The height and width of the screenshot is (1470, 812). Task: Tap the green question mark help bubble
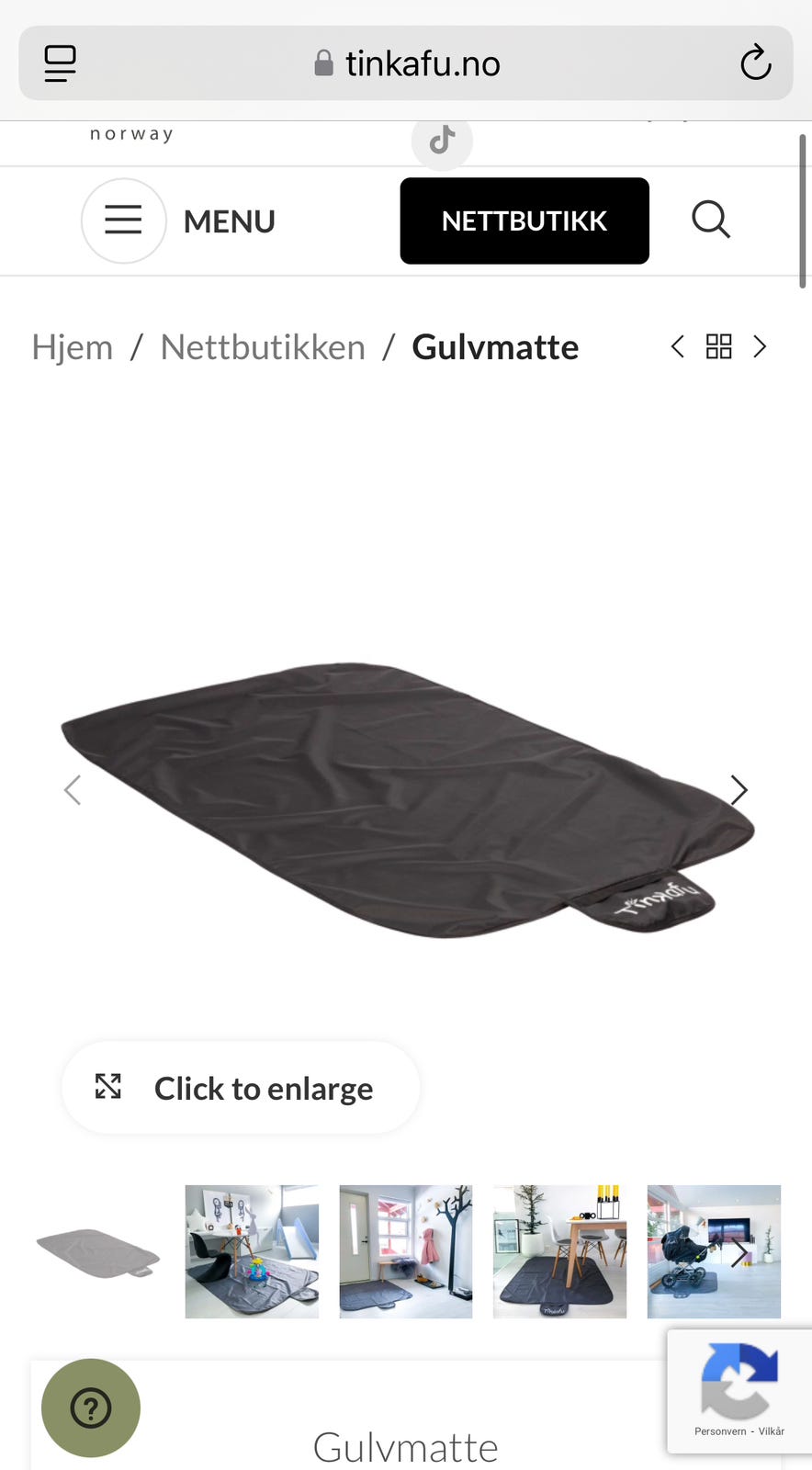click(x=90, y=1408)
